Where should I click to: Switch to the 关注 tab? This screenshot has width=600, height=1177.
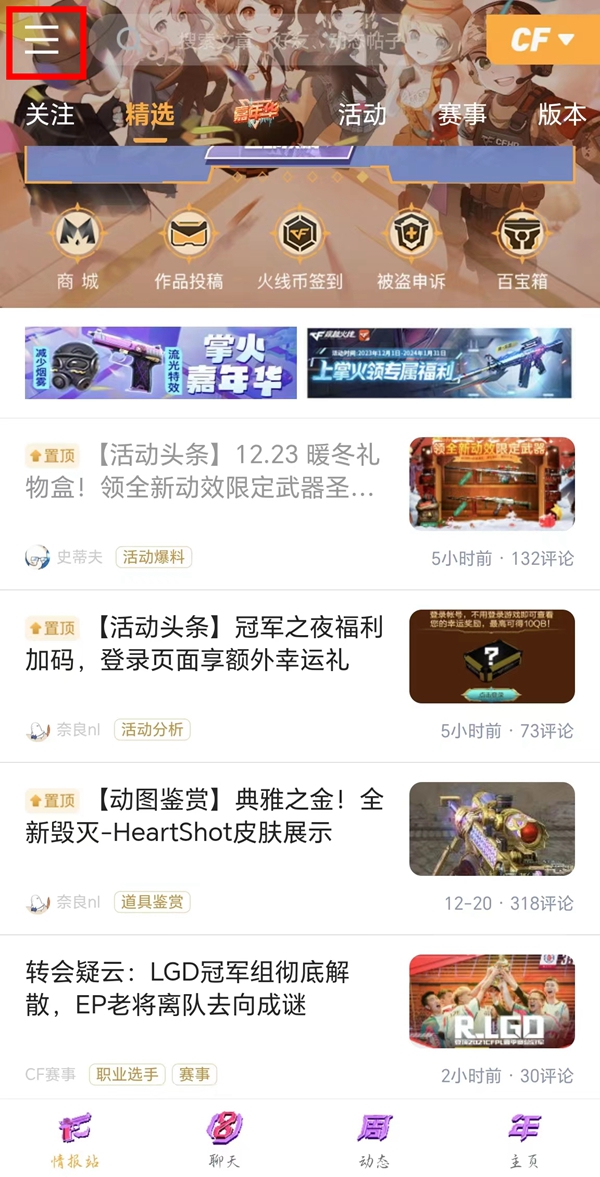pyautogui.click(x=50, y=114)
